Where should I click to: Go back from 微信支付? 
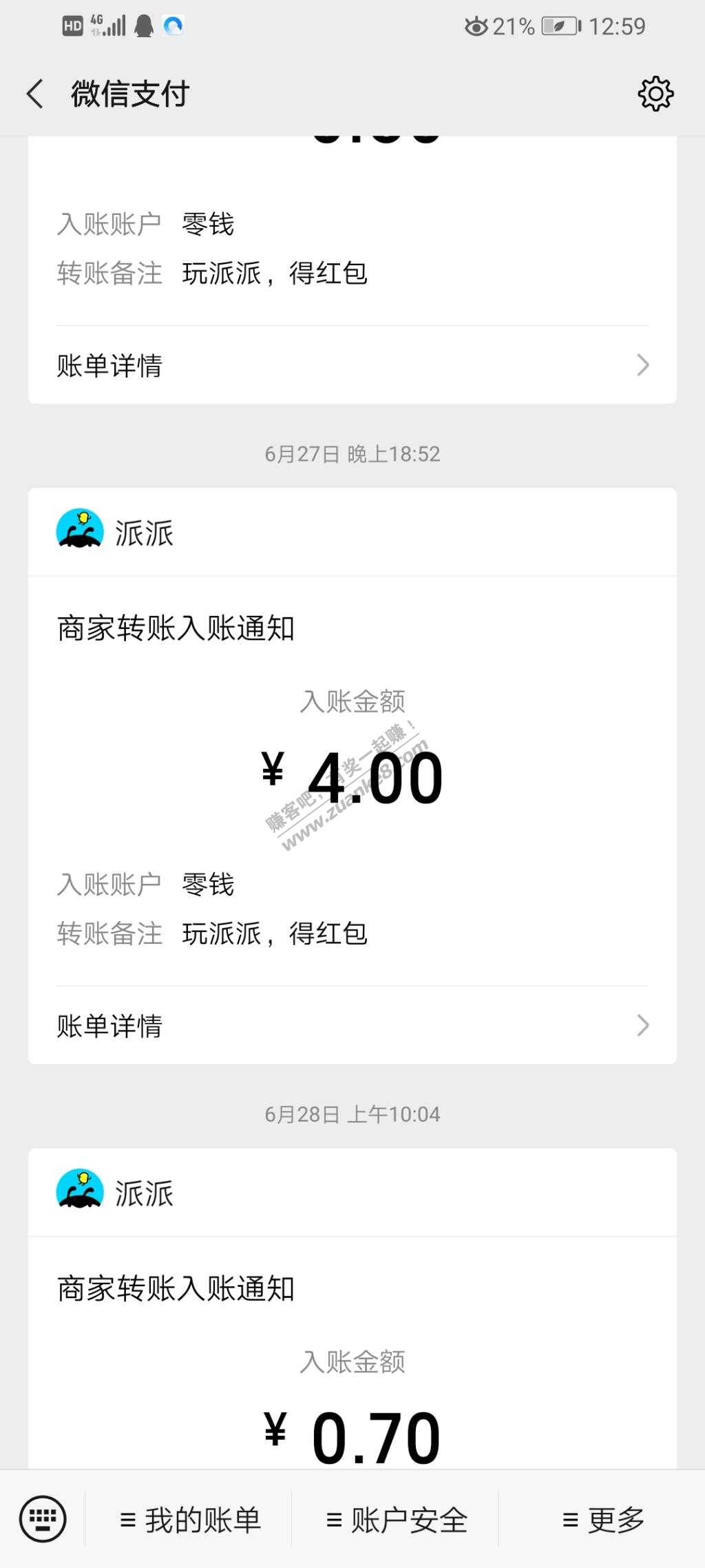point(35,94)
